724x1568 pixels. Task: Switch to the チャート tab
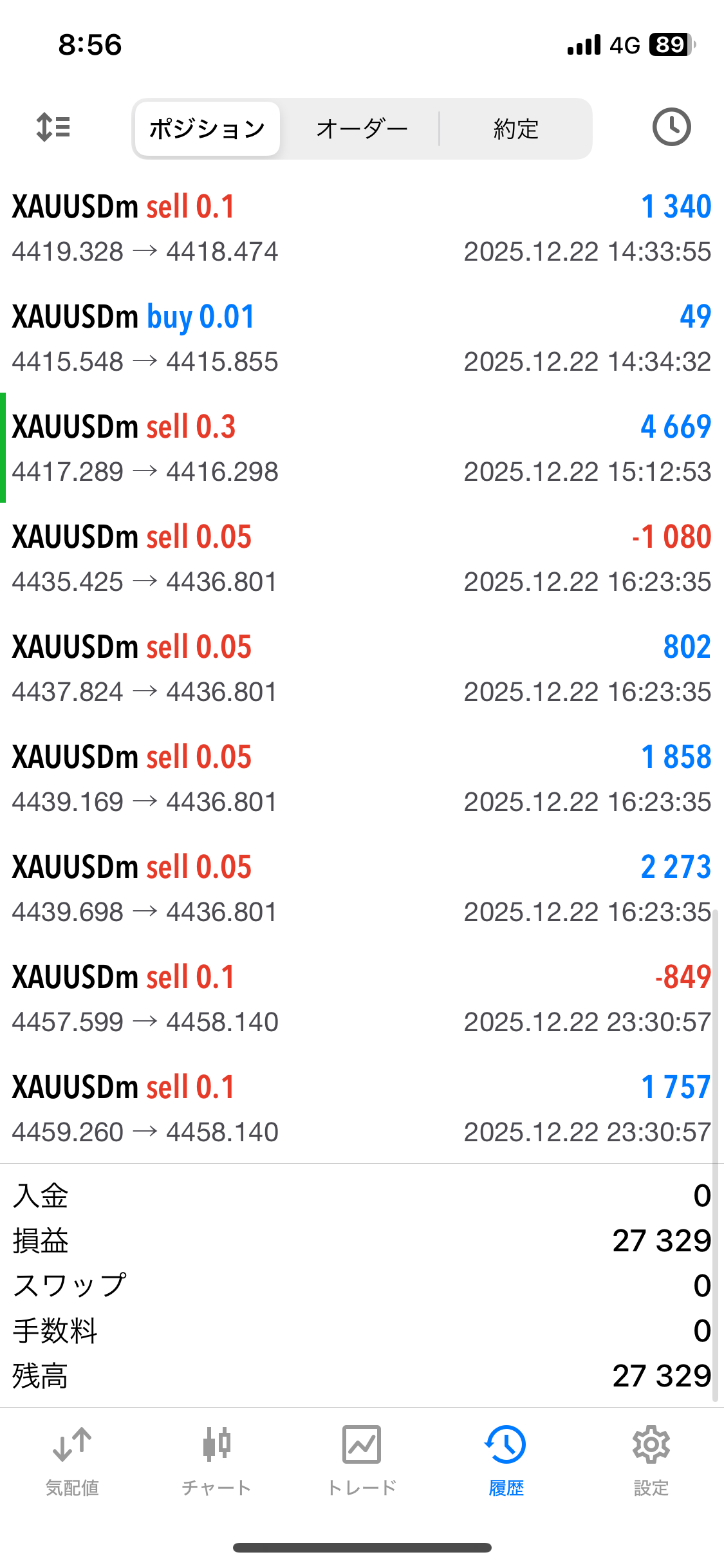tap(216, 1460)
